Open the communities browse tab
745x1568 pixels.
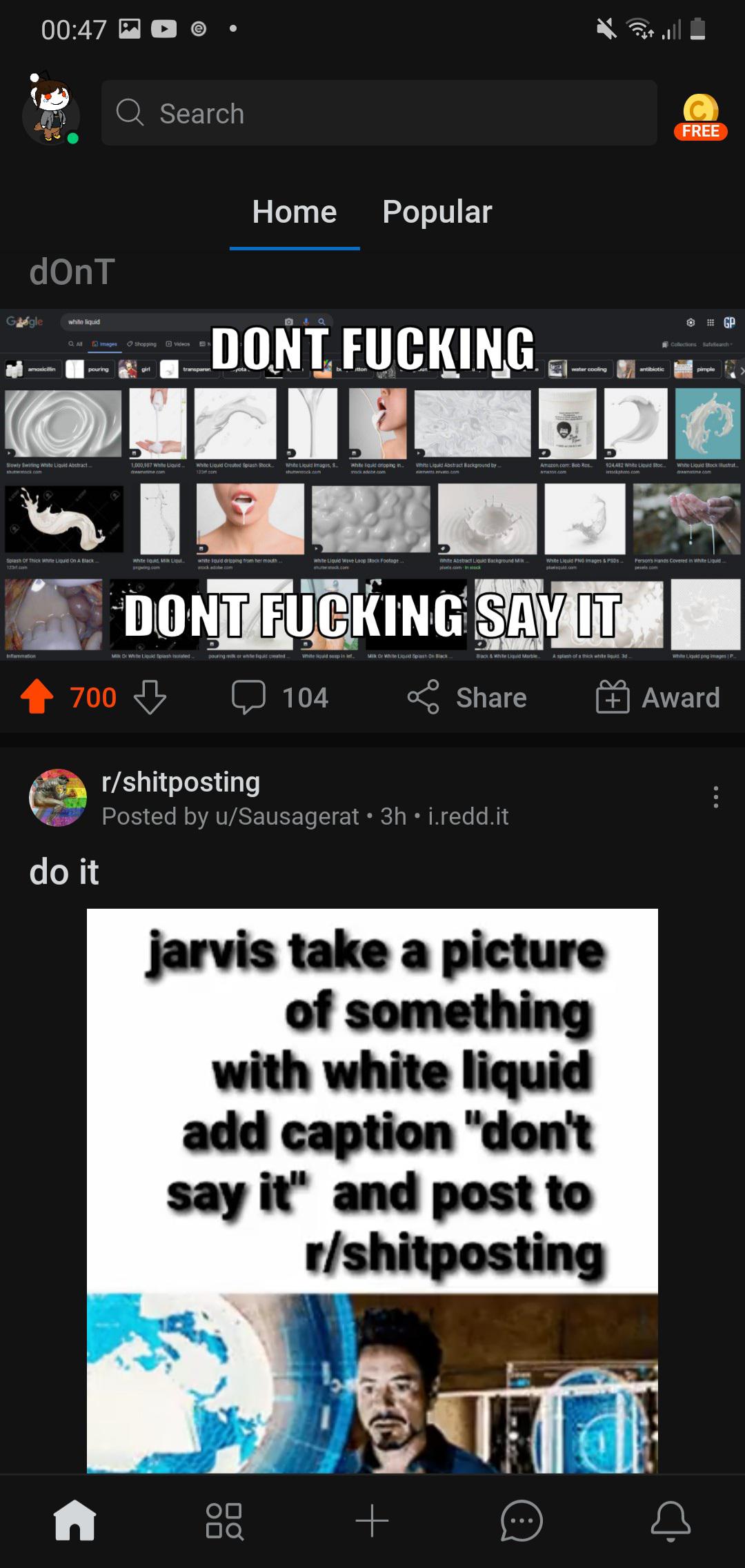click(x=224, y=1520)
